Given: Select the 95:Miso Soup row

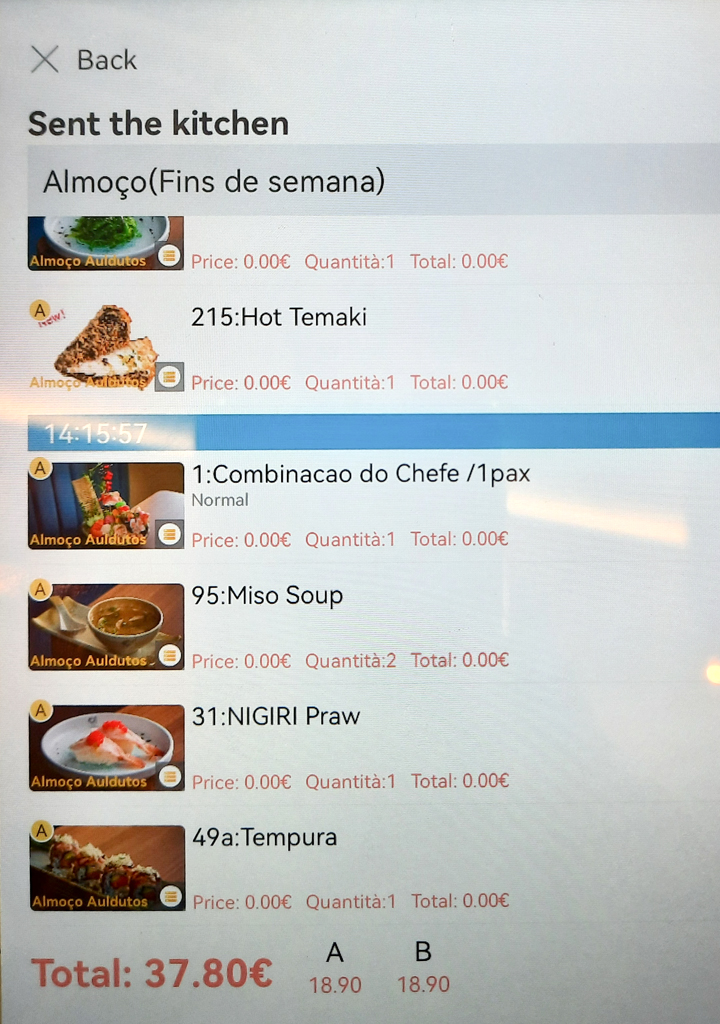Looking at the screenshot, I should click(267, 596).
